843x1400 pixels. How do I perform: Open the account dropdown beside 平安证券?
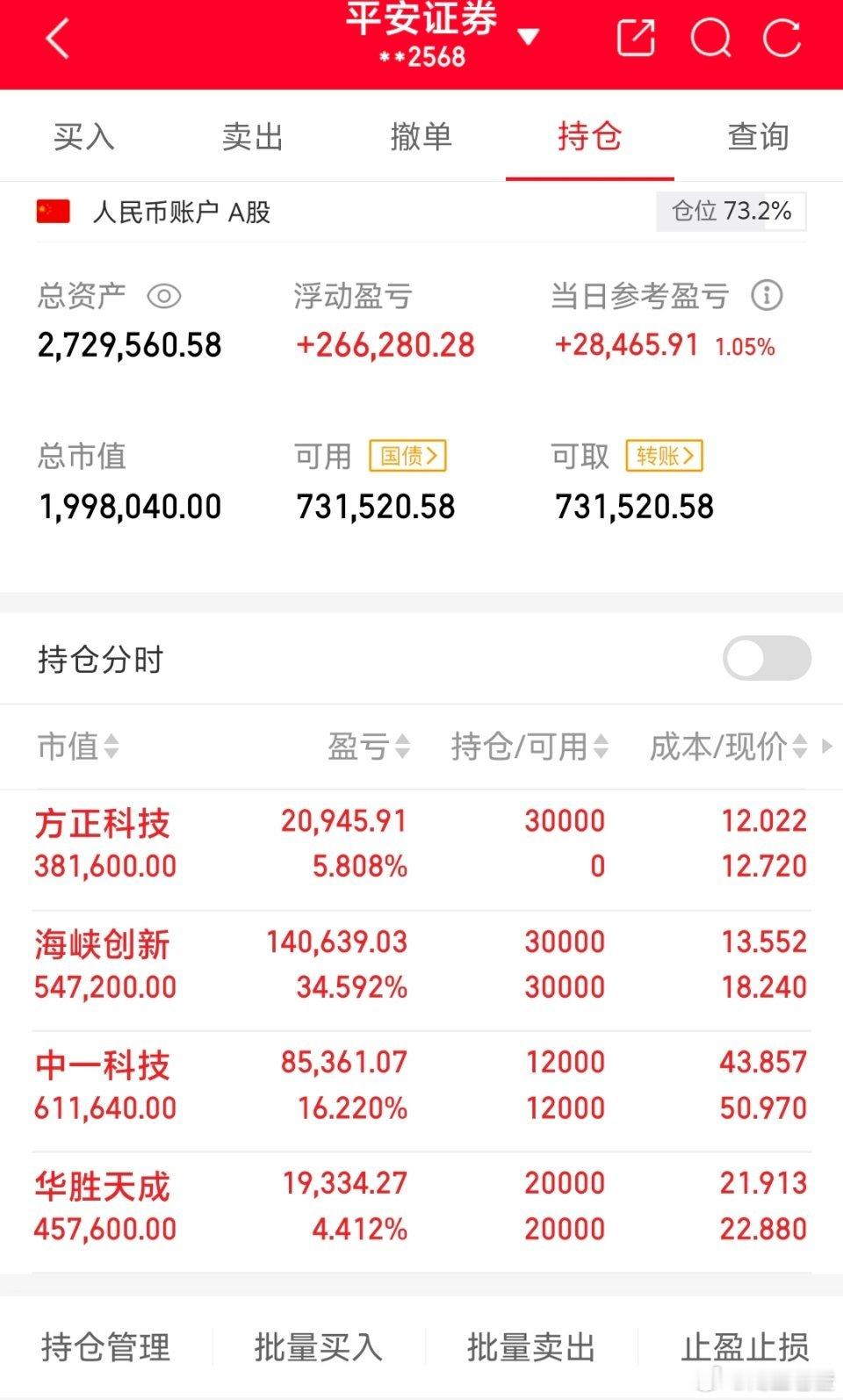pos(530,37)
